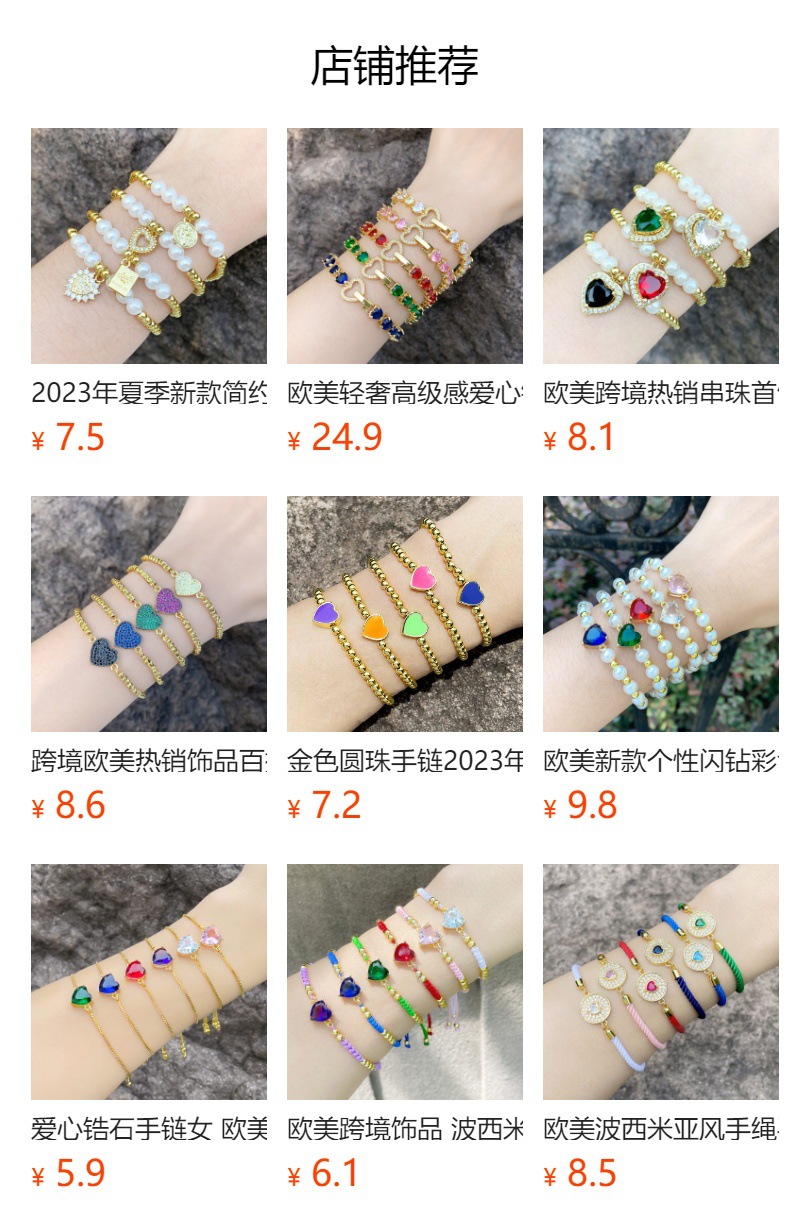This screenshot has width=790, height=1232.
Task: Select the 跨境欧美热销饰品 bracelet priced ¥8.6
Action: pos(149,614)
